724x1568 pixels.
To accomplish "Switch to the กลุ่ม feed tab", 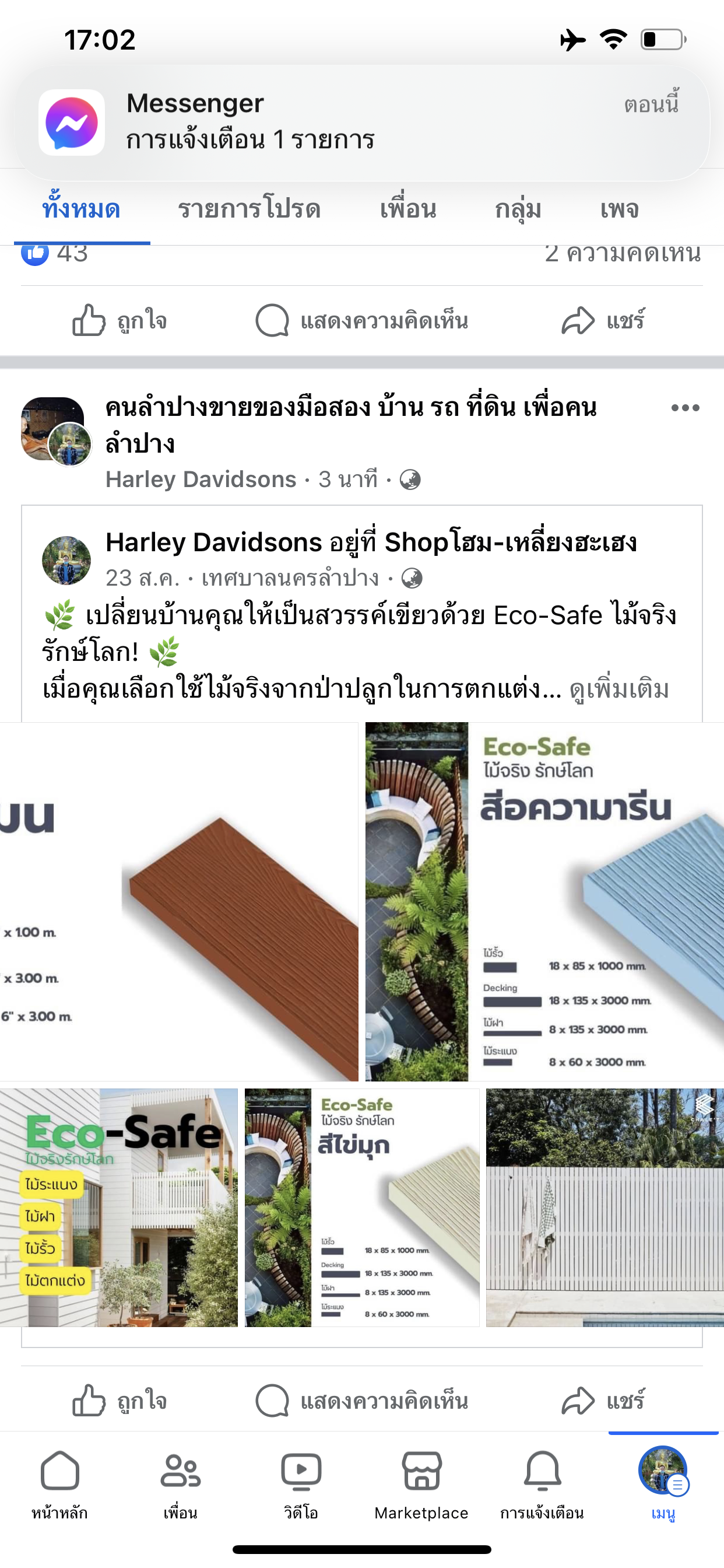I will click(x=518, y=209).
